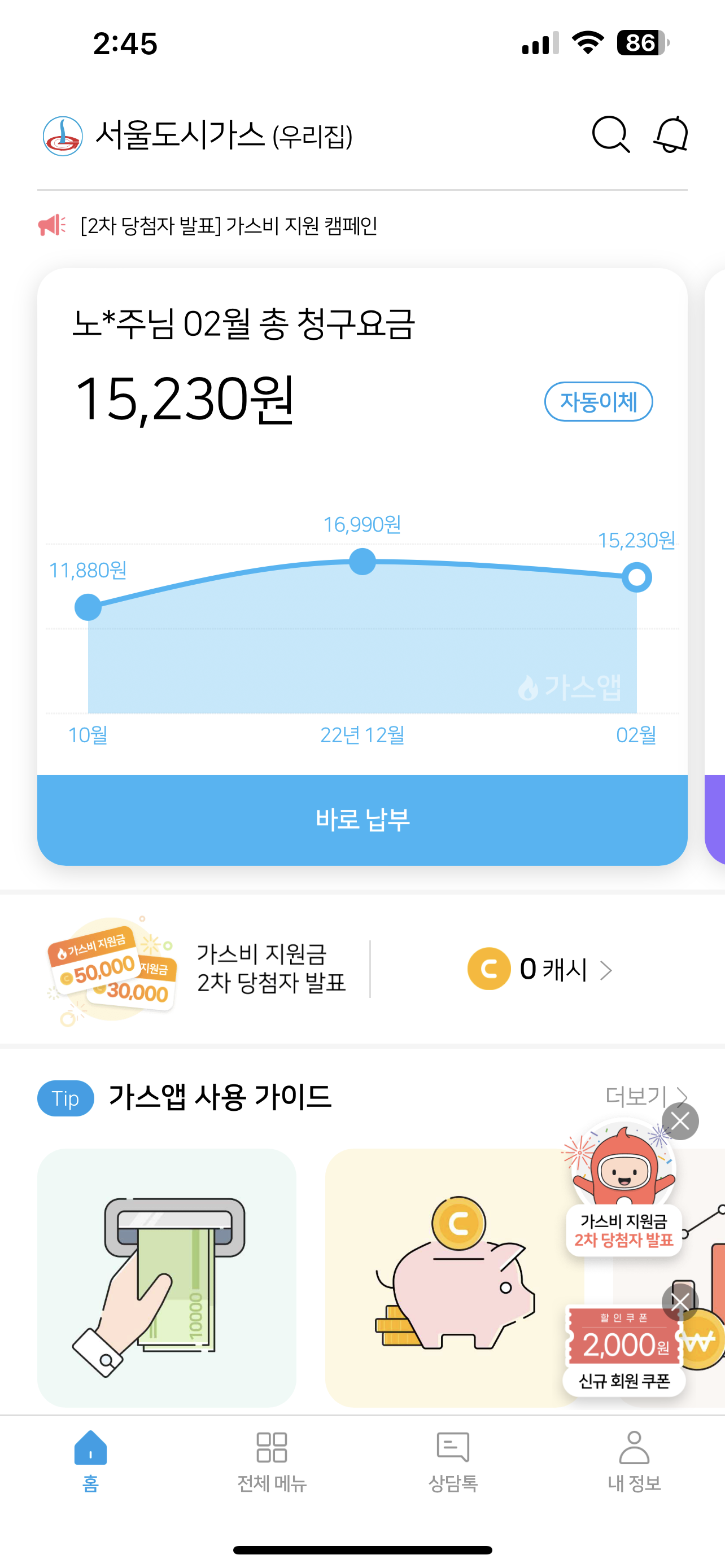This screenshot has width=725, height=1568.
Task: Pay now with 바로 납부
Action: tap(362, 820)
